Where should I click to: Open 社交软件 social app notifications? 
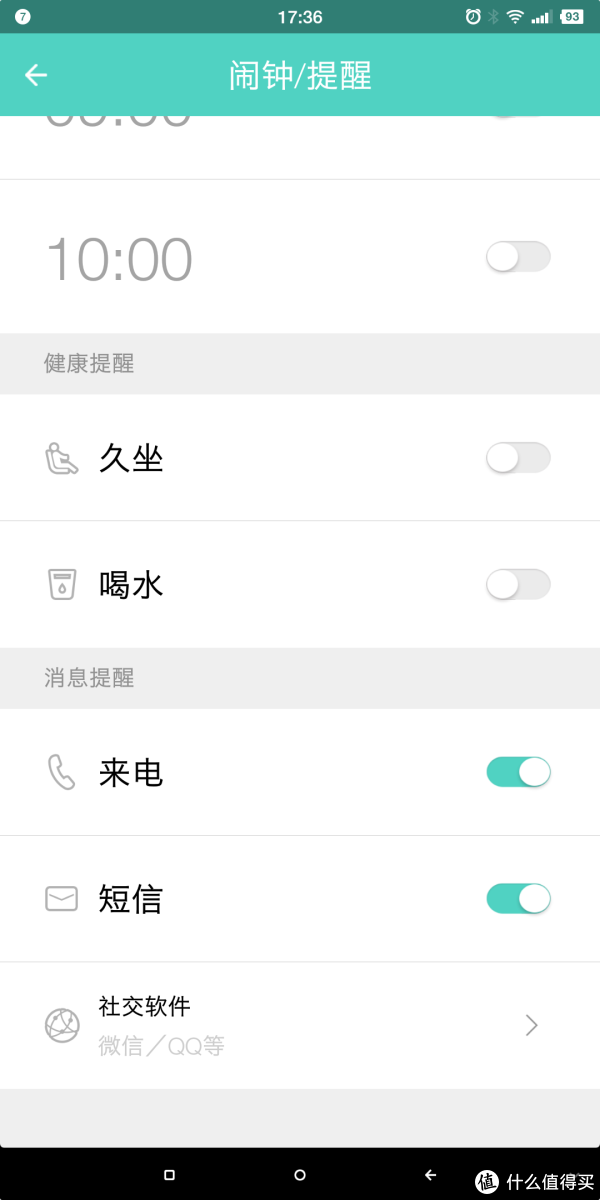tap(300, 1026)
